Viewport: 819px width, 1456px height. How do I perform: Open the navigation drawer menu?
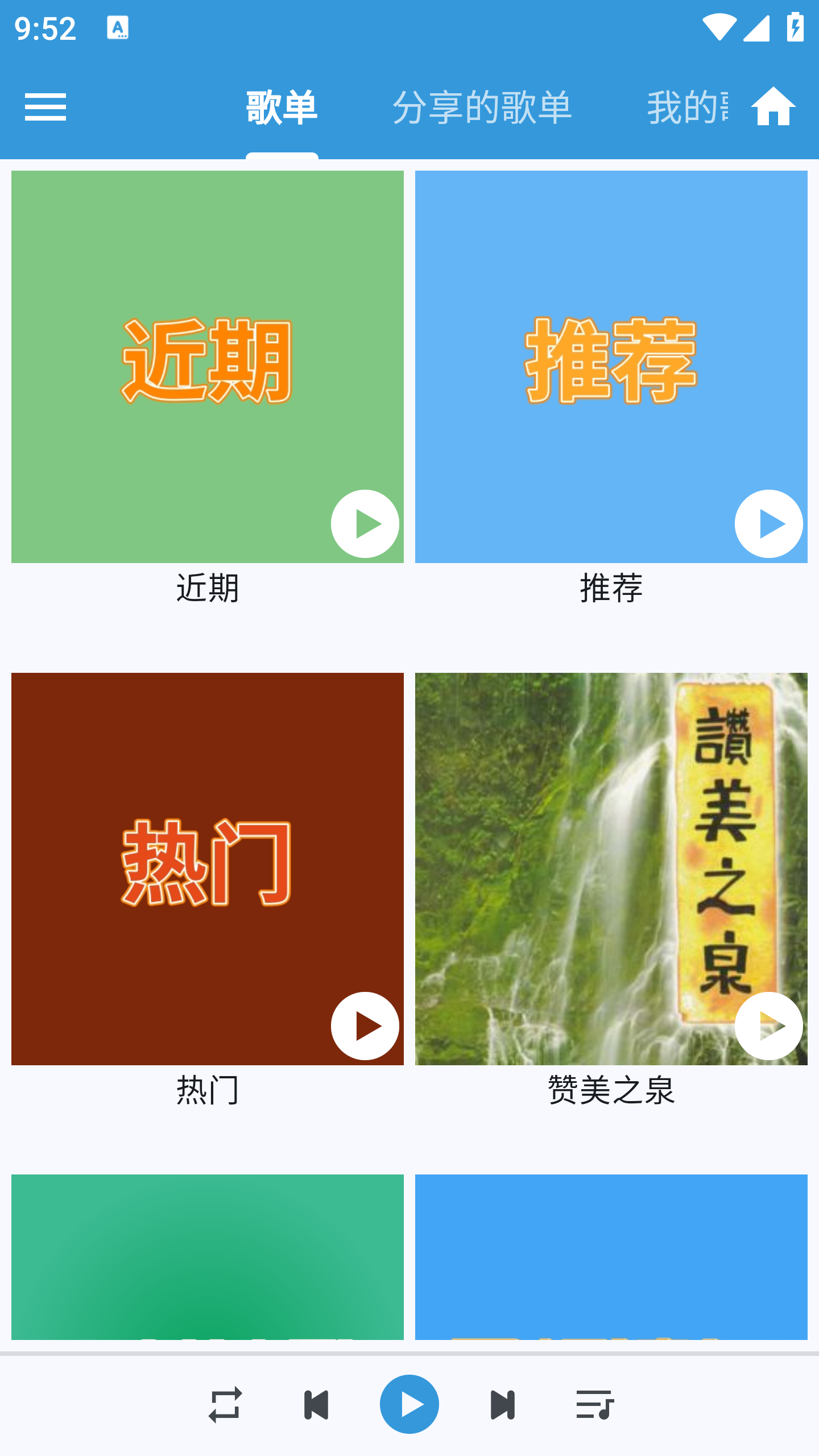(46, 108)
